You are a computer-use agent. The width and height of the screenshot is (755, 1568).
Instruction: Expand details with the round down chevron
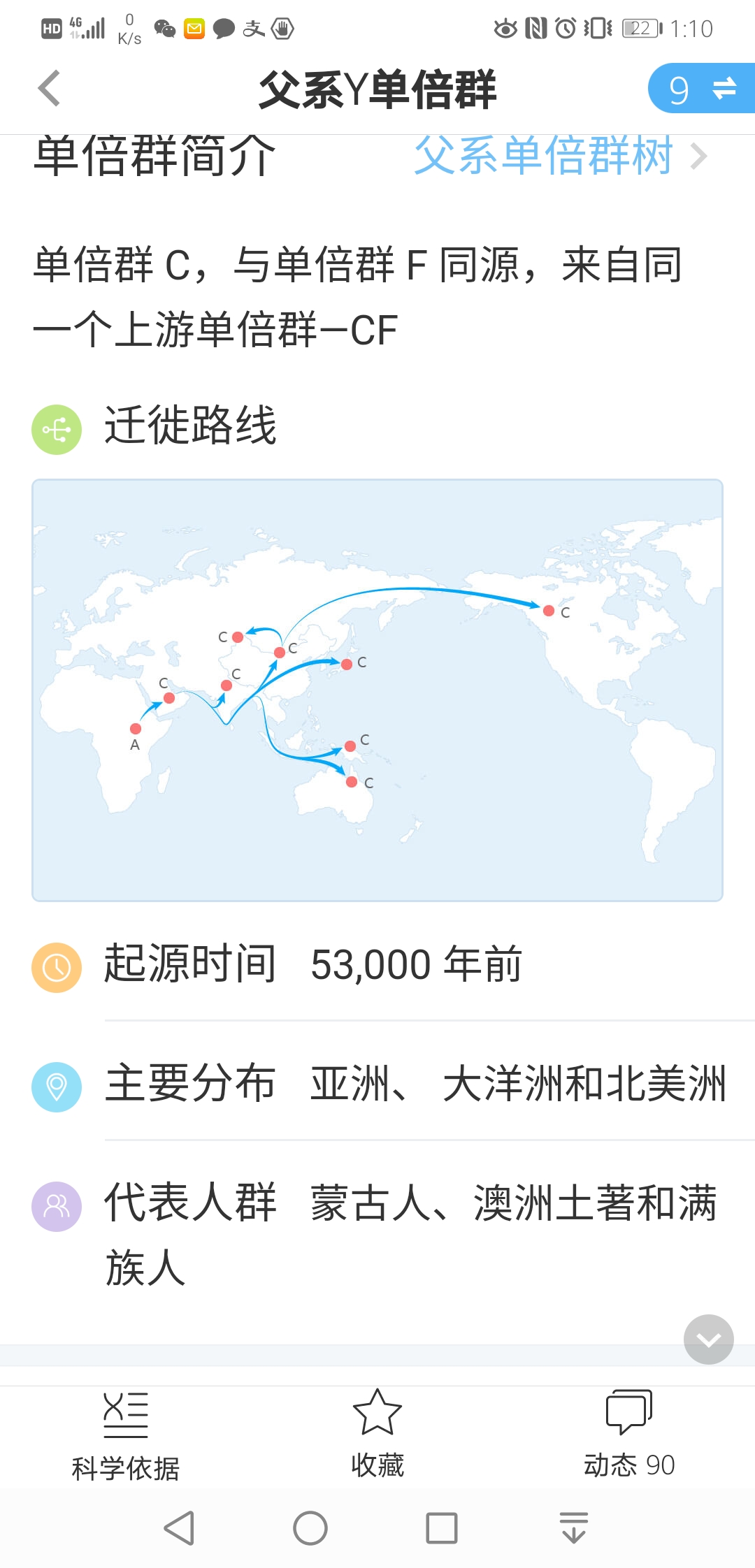tap(709, 1340)
